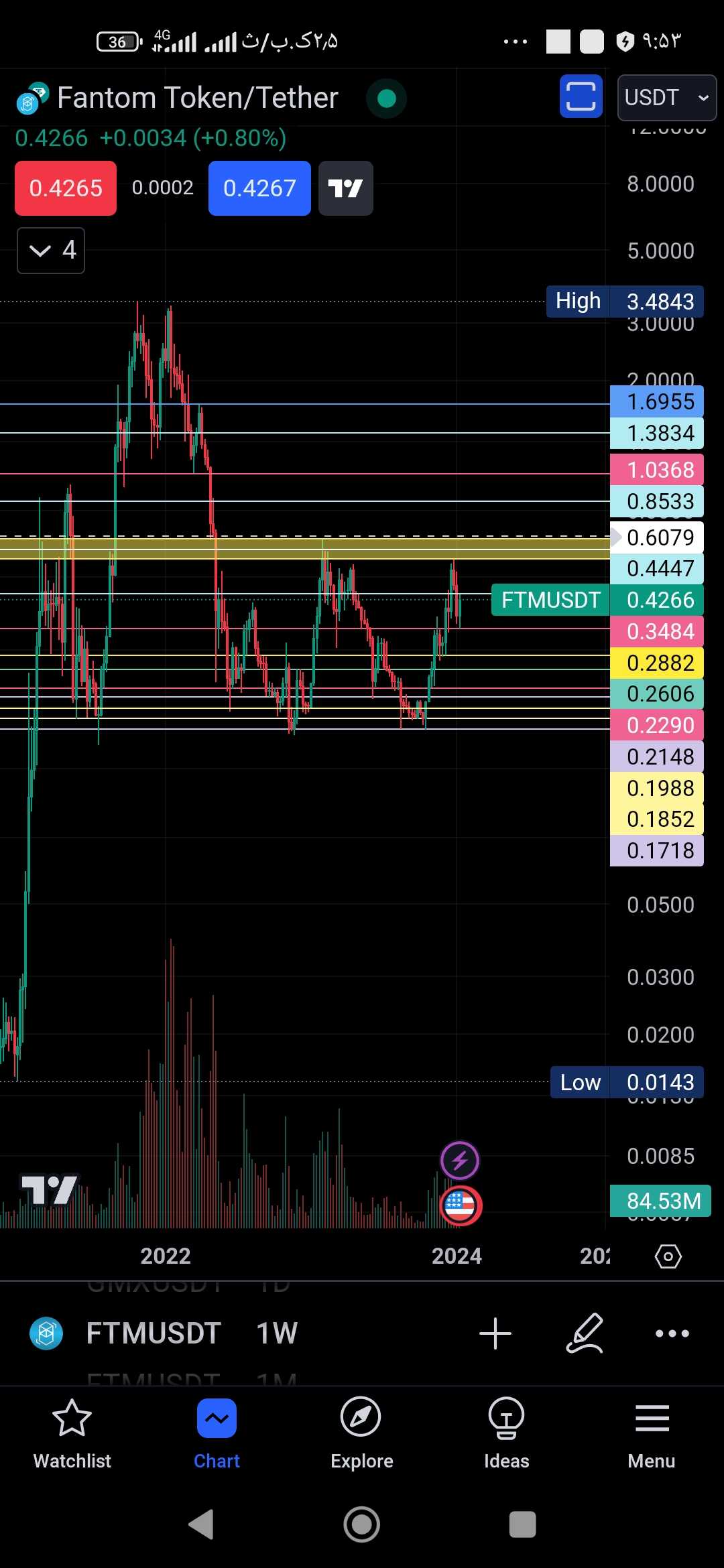
Task: Tap the blue 0.4267 buy button
Action: pos(259,188)
